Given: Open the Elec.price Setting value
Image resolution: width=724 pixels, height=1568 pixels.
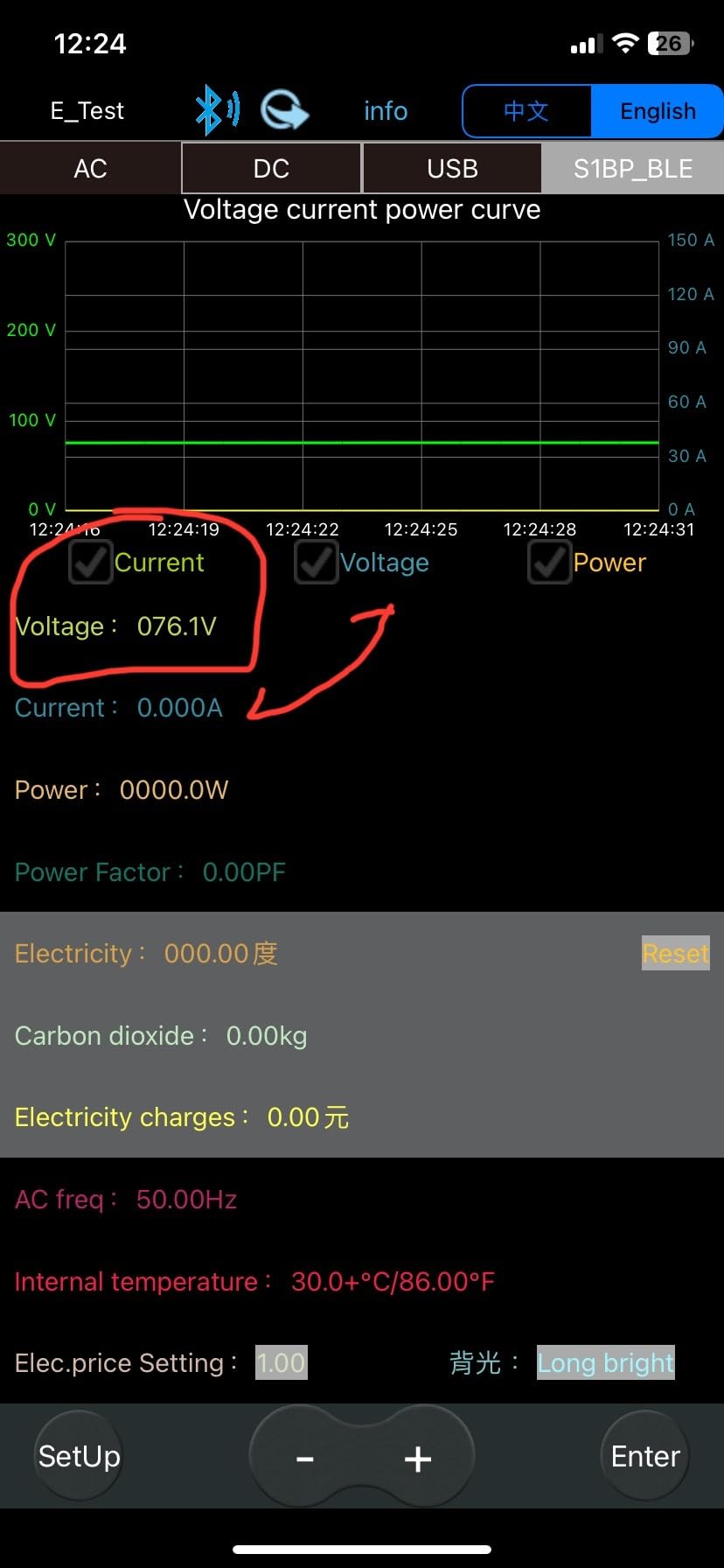Looking at the screenshot, I should click(280, 1362).
